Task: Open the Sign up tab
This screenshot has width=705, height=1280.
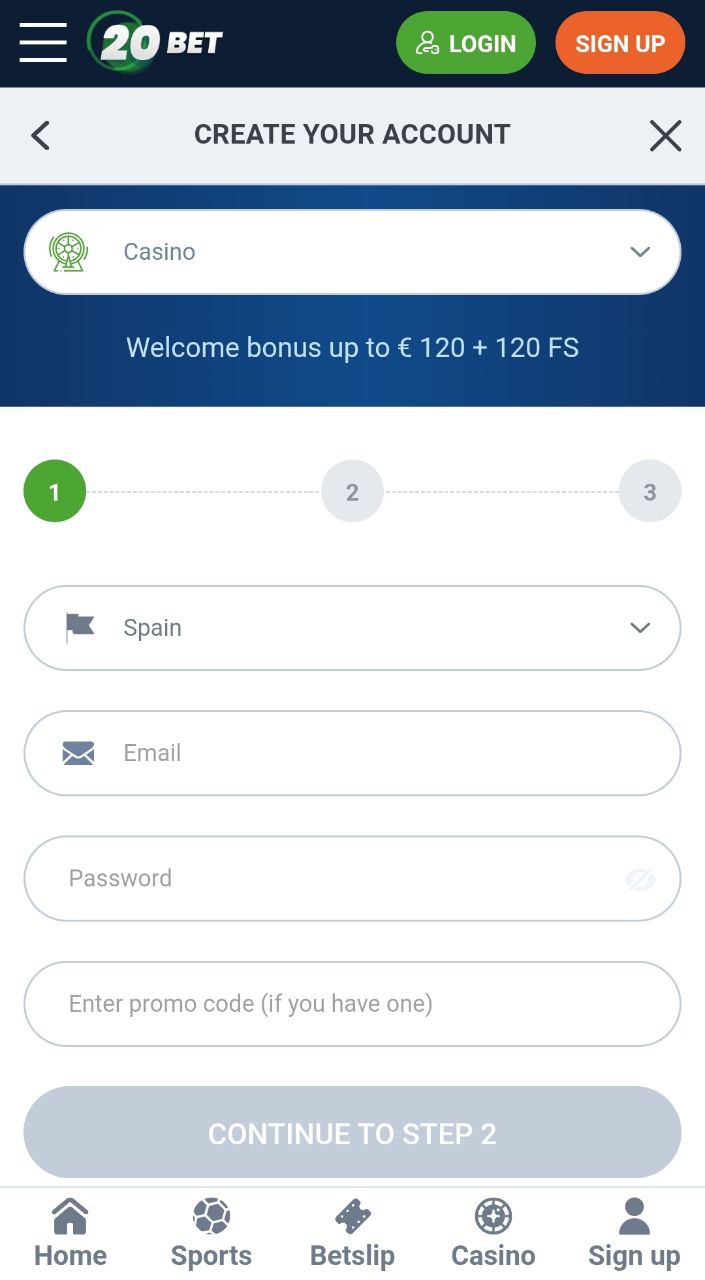Action: (634, 1234)
